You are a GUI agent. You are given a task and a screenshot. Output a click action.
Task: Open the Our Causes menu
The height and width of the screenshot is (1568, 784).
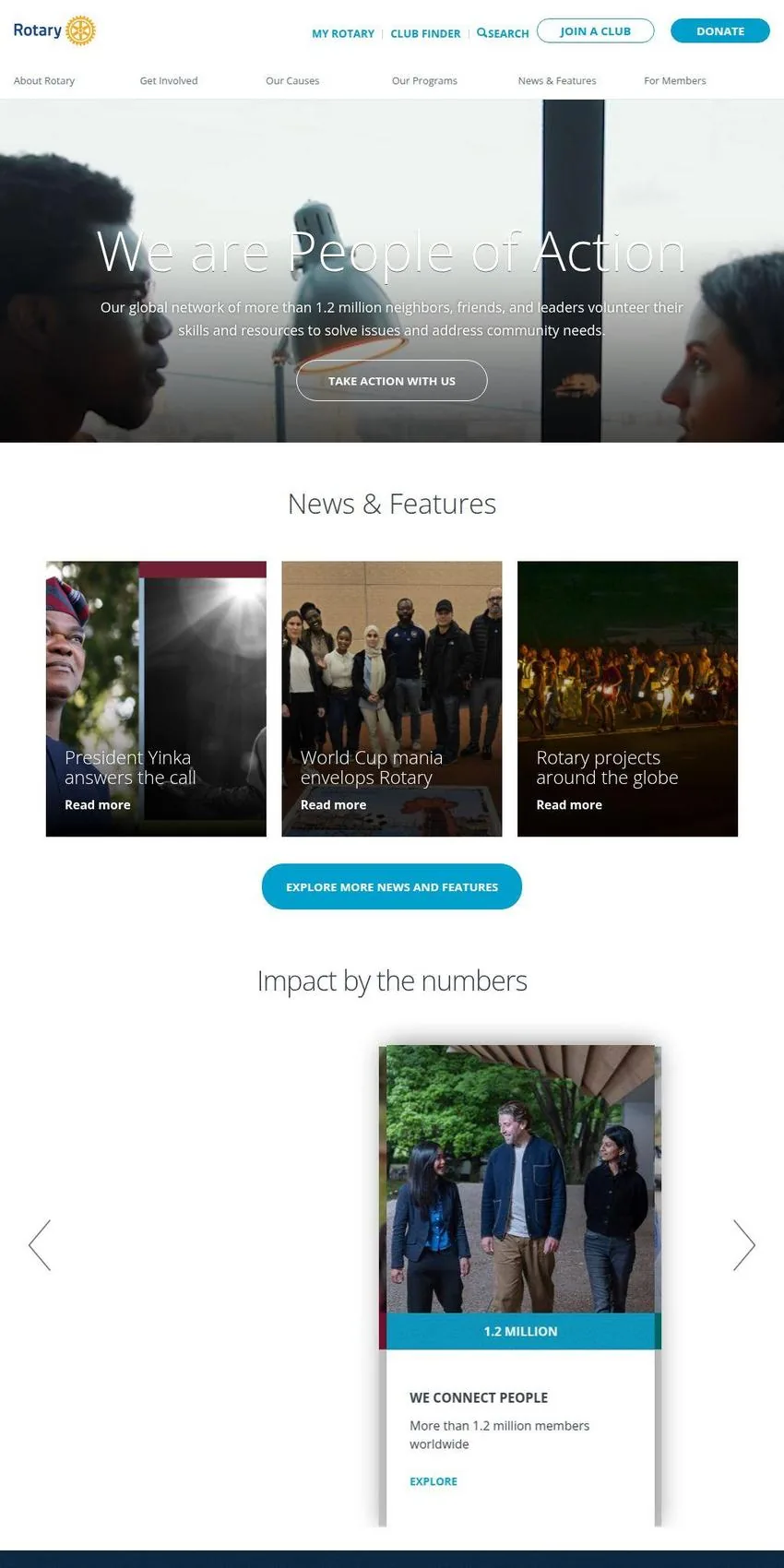click(x=292, y=80)
